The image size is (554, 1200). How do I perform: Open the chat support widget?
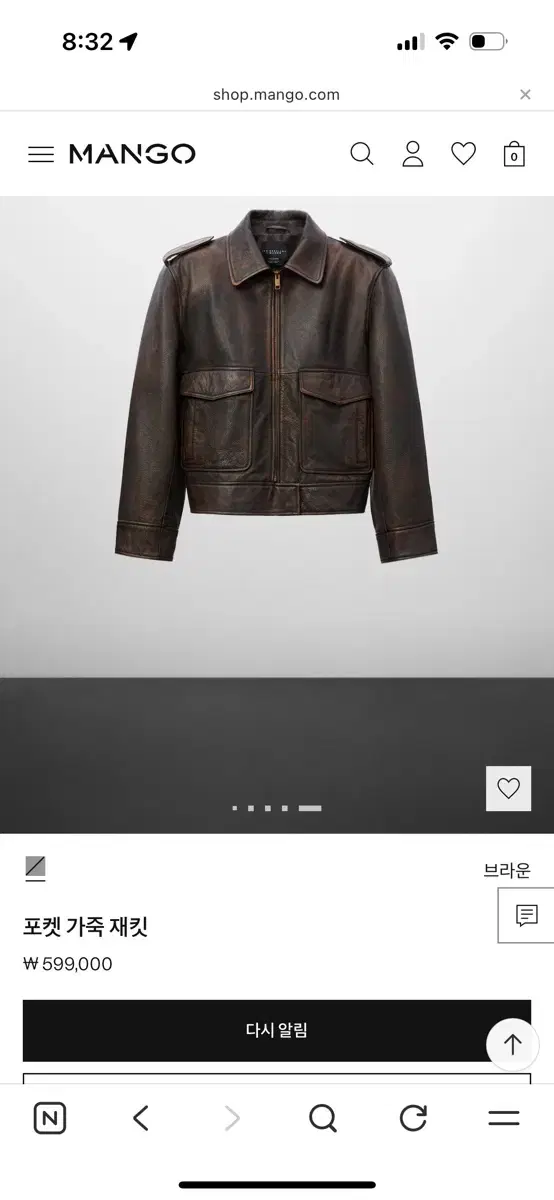point(526,915)
